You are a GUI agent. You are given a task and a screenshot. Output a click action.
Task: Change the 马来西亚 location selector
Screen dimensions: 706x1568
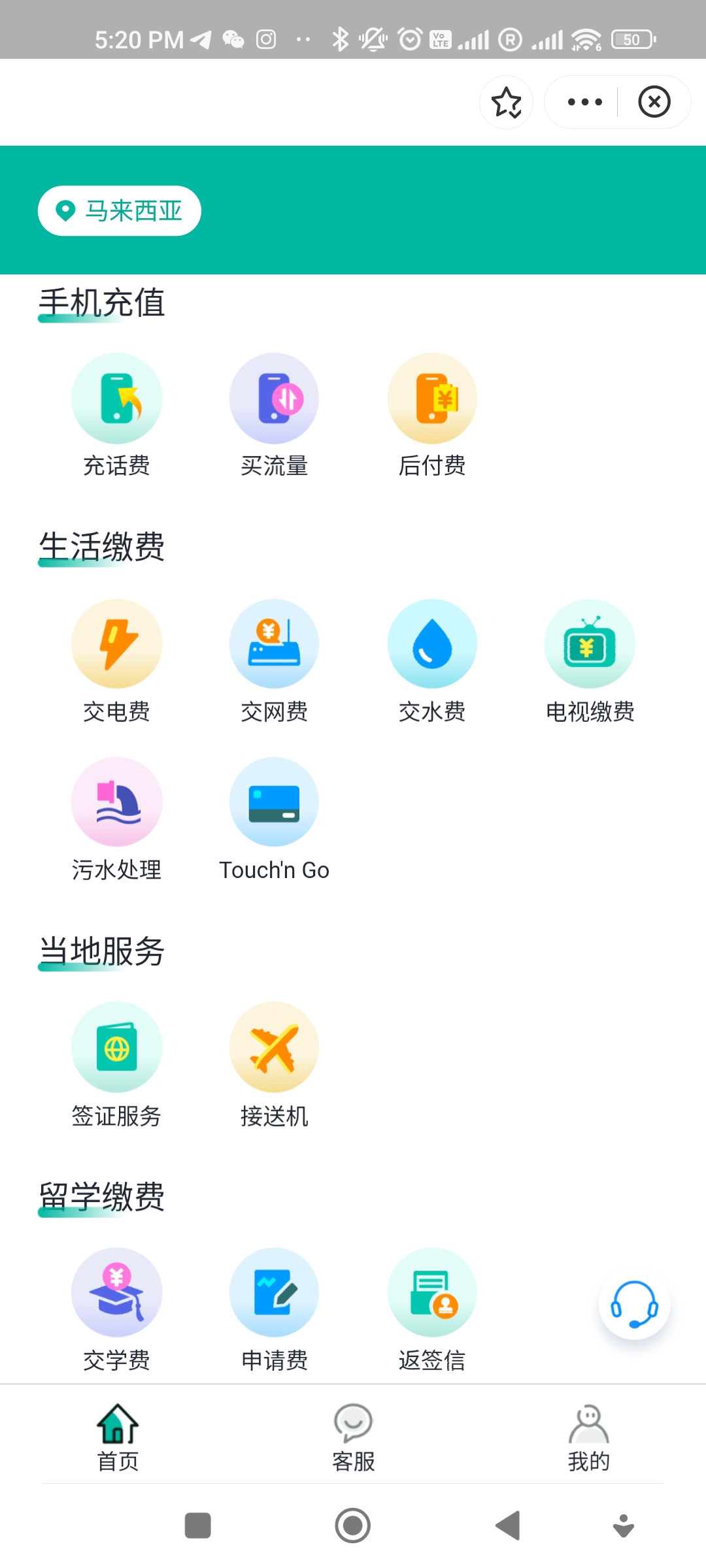[x=120, y=211]
